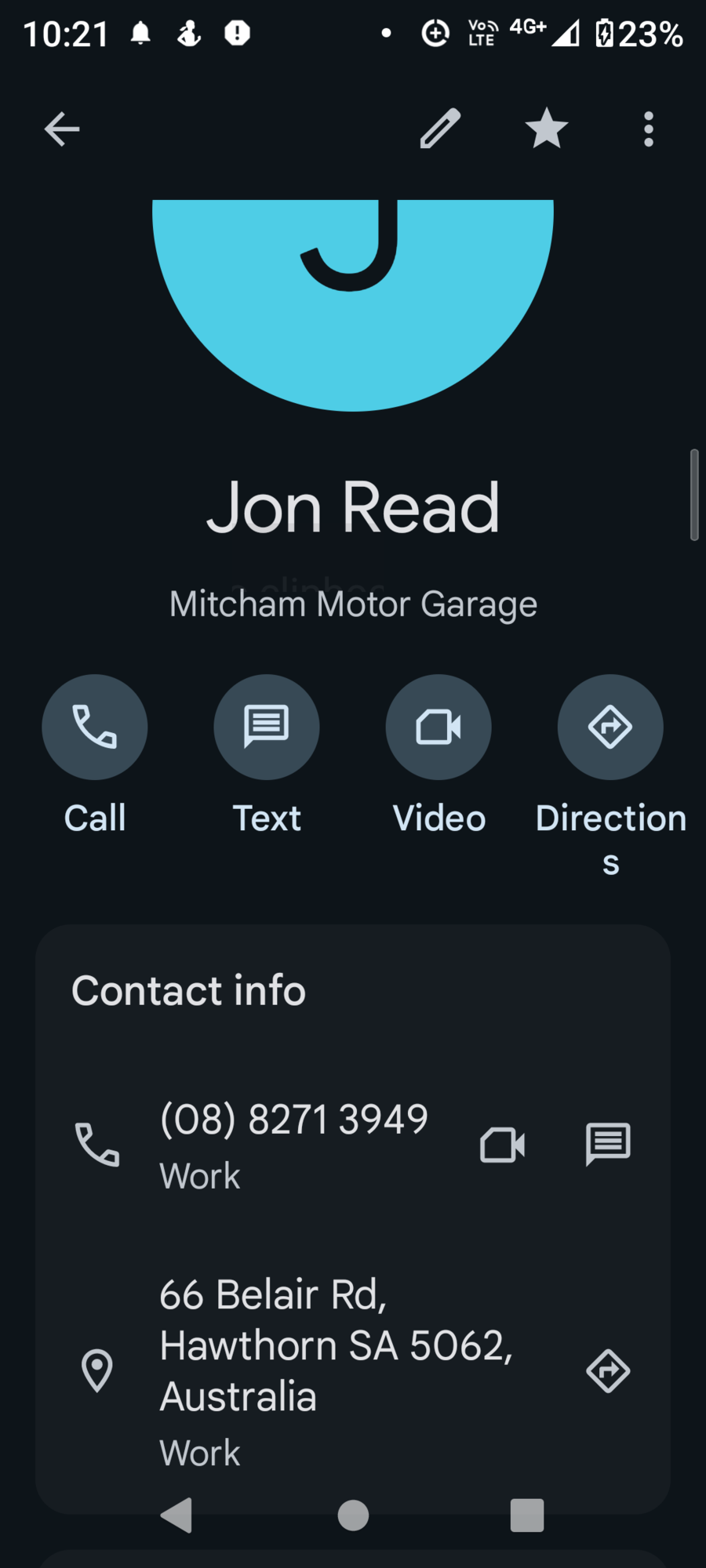706x1568 pixels.
Task: Open the three-dot overflow menu
Action: (648, 129)
